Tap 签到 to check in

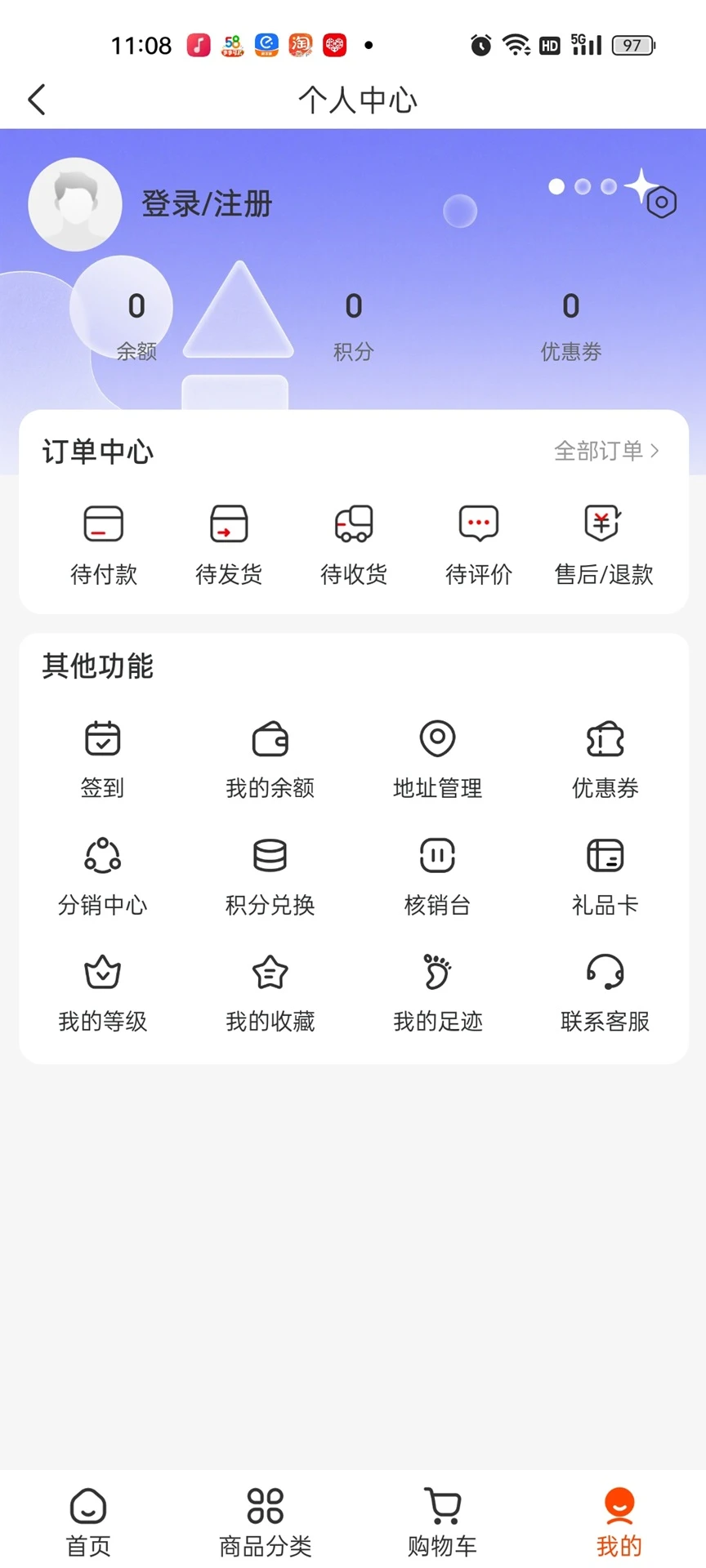[x=103, y=759]
